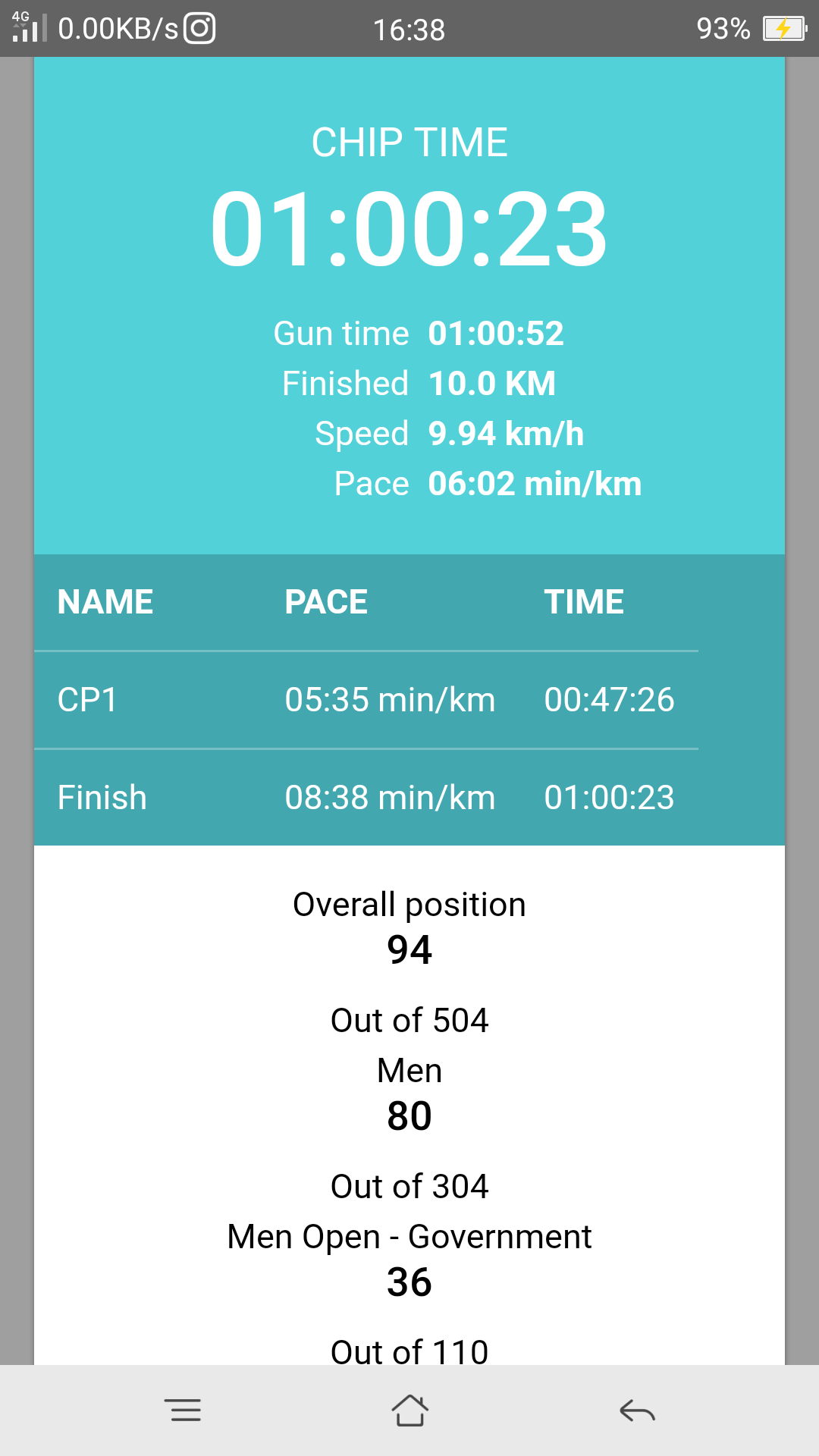Open the recent apps menu button
Image resolution: width=819 pixels, height=1456 pixels.
tap(183, 1410)
